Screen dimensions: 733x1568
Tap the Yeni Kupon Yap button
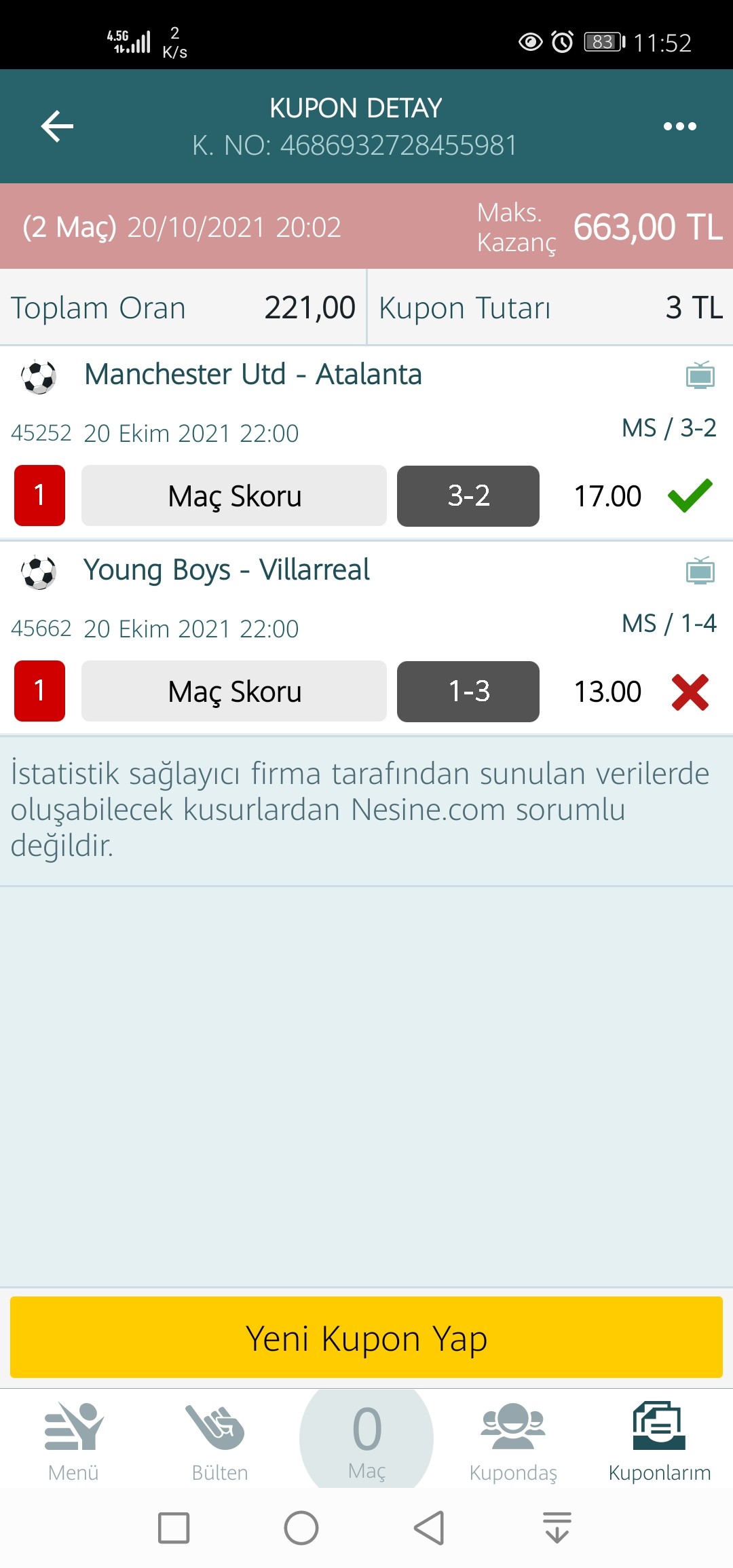(x=366, y=1337)
